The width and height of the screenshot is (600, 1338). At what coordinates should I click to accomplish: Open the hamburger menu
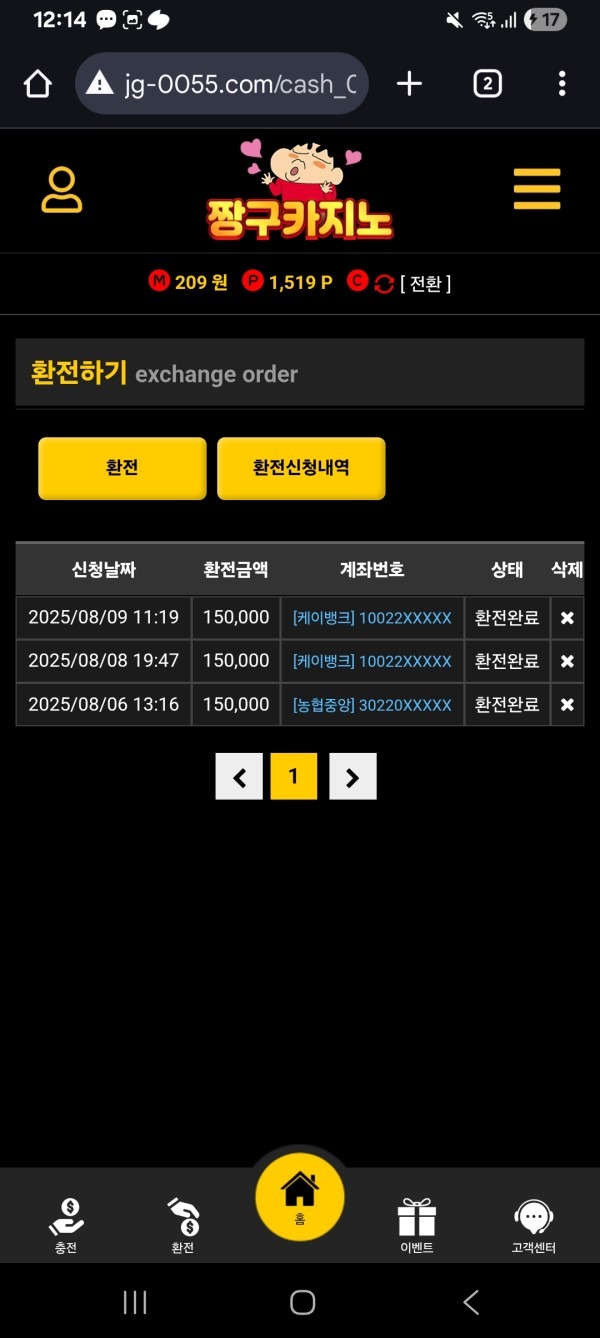click(x=537, y=189)
